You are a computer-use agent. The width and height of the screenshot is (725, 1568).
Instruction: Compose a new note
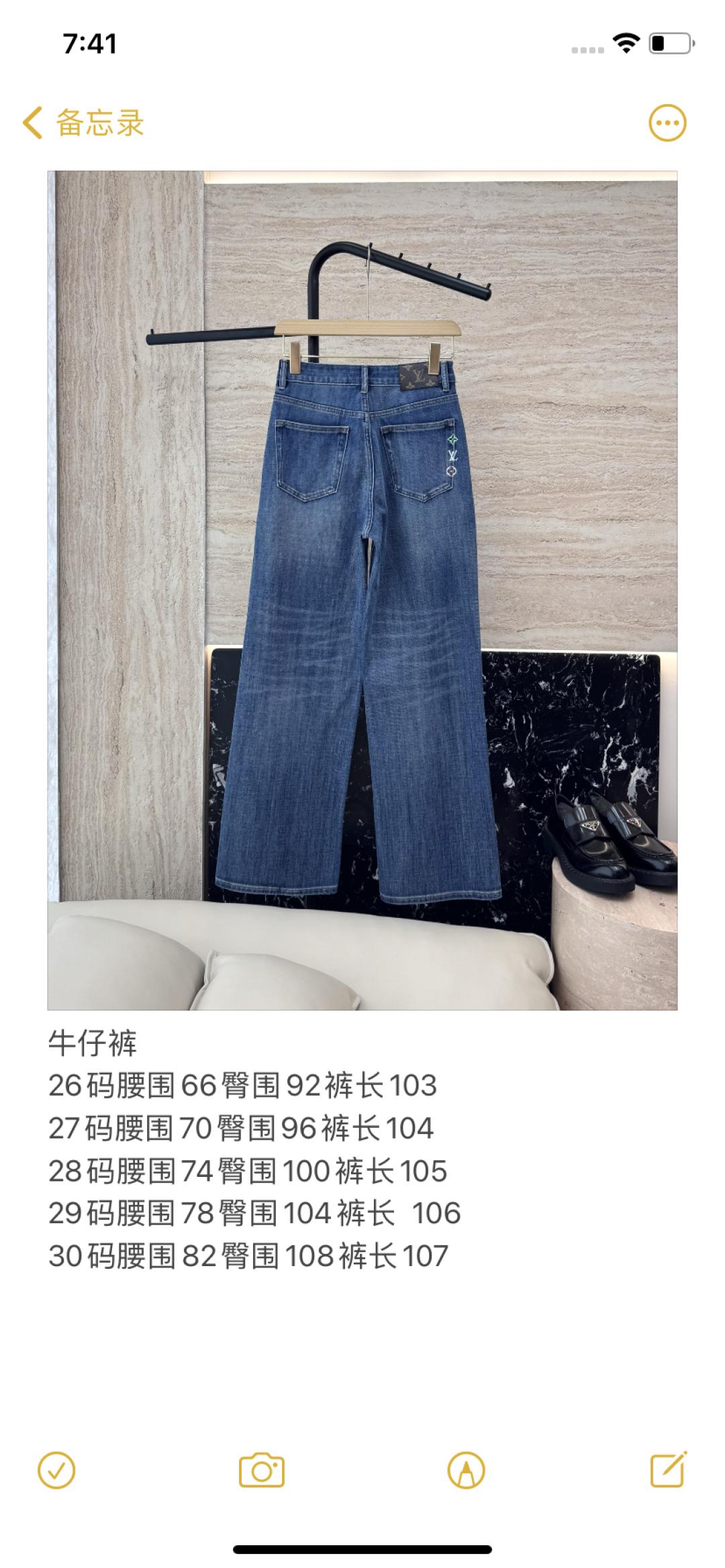tap(669, 1469)
